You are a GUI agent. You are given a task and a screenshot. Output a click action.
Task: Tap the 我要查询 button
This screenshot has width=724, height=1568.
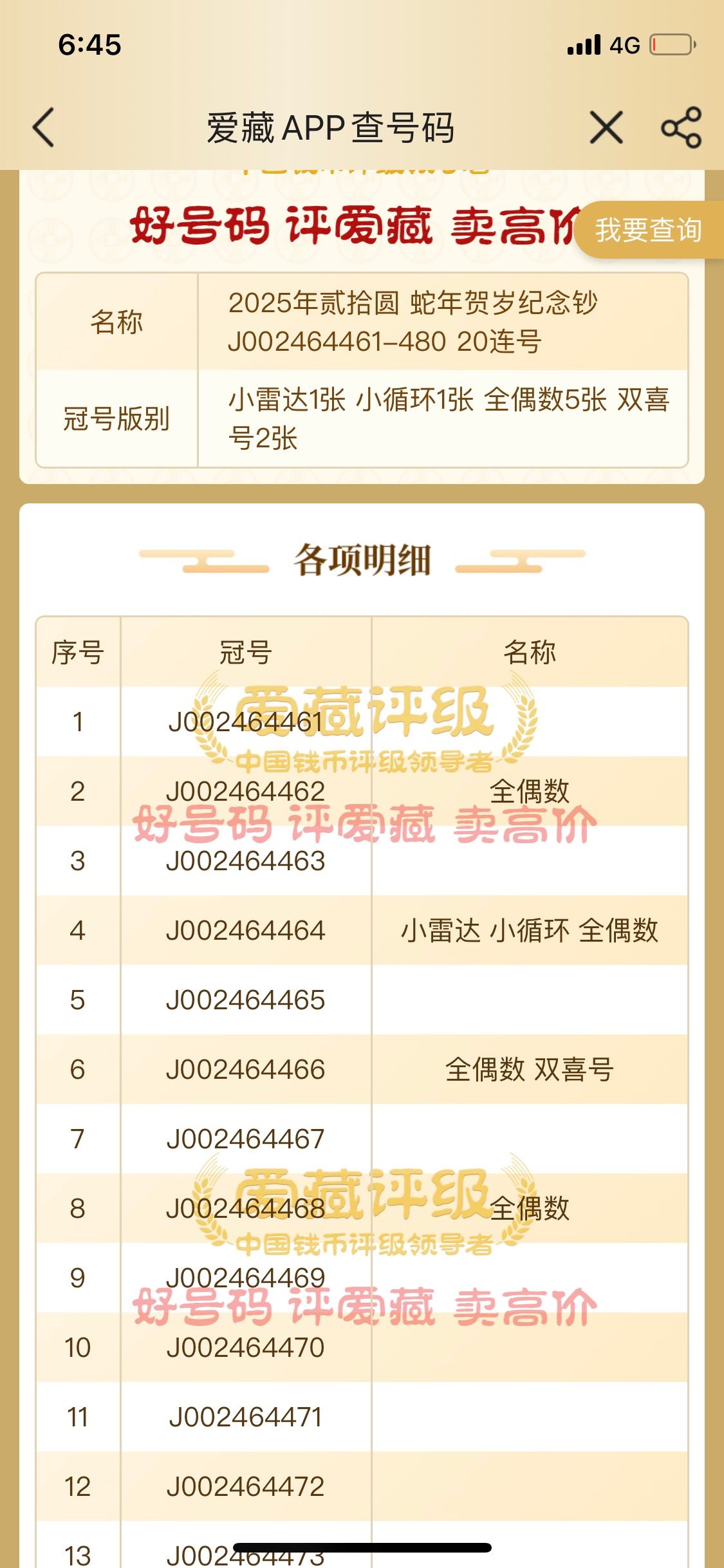[x=649, y=230]
